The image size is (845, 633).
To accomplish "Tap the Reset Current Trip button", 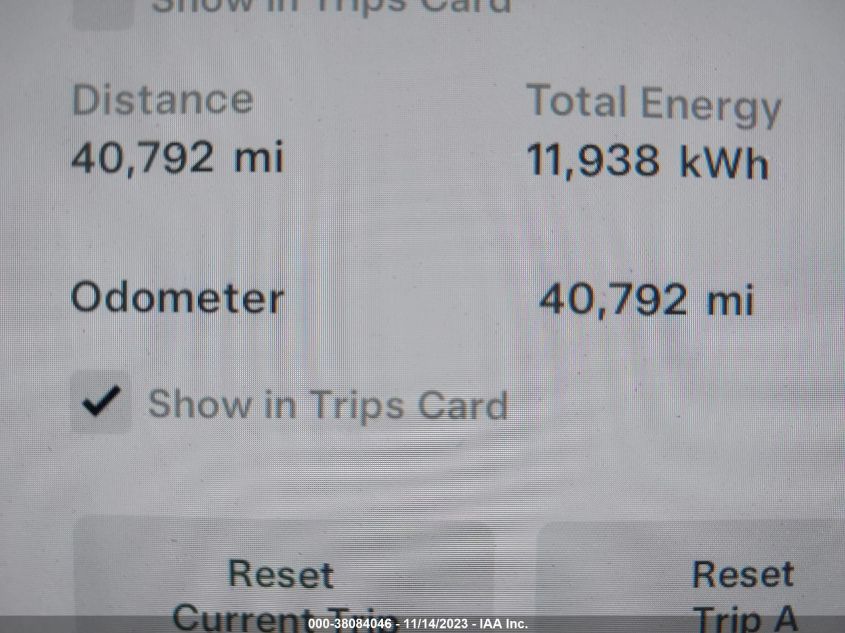I will [x=283, y=575].
